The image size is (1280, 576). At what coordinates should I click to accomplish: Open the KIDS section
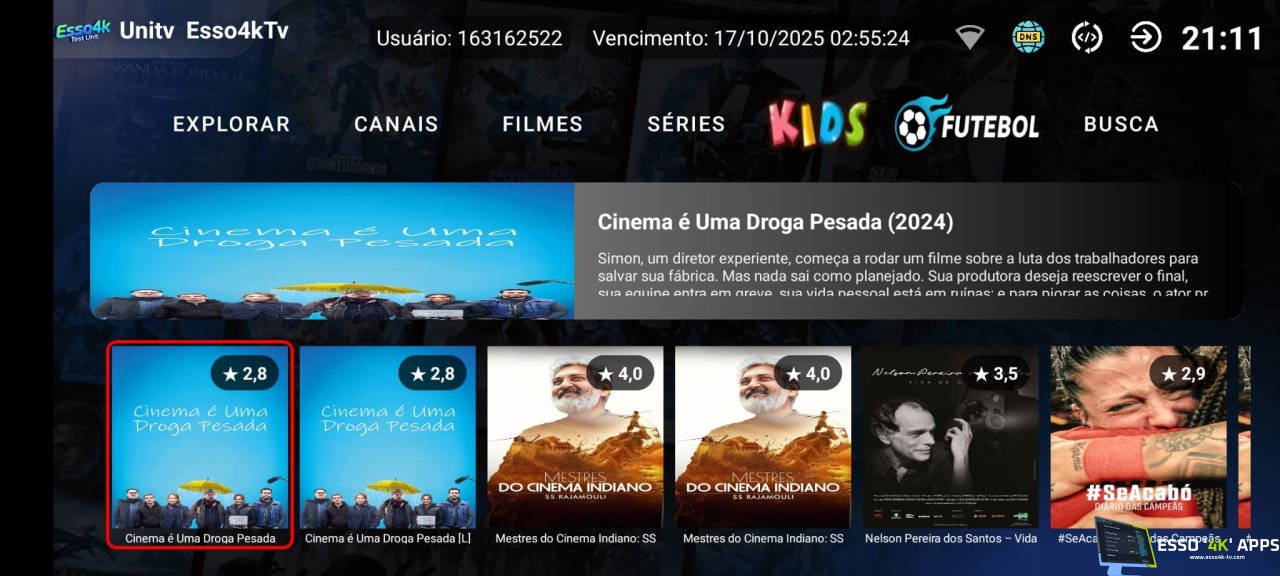tap(818, 124)
